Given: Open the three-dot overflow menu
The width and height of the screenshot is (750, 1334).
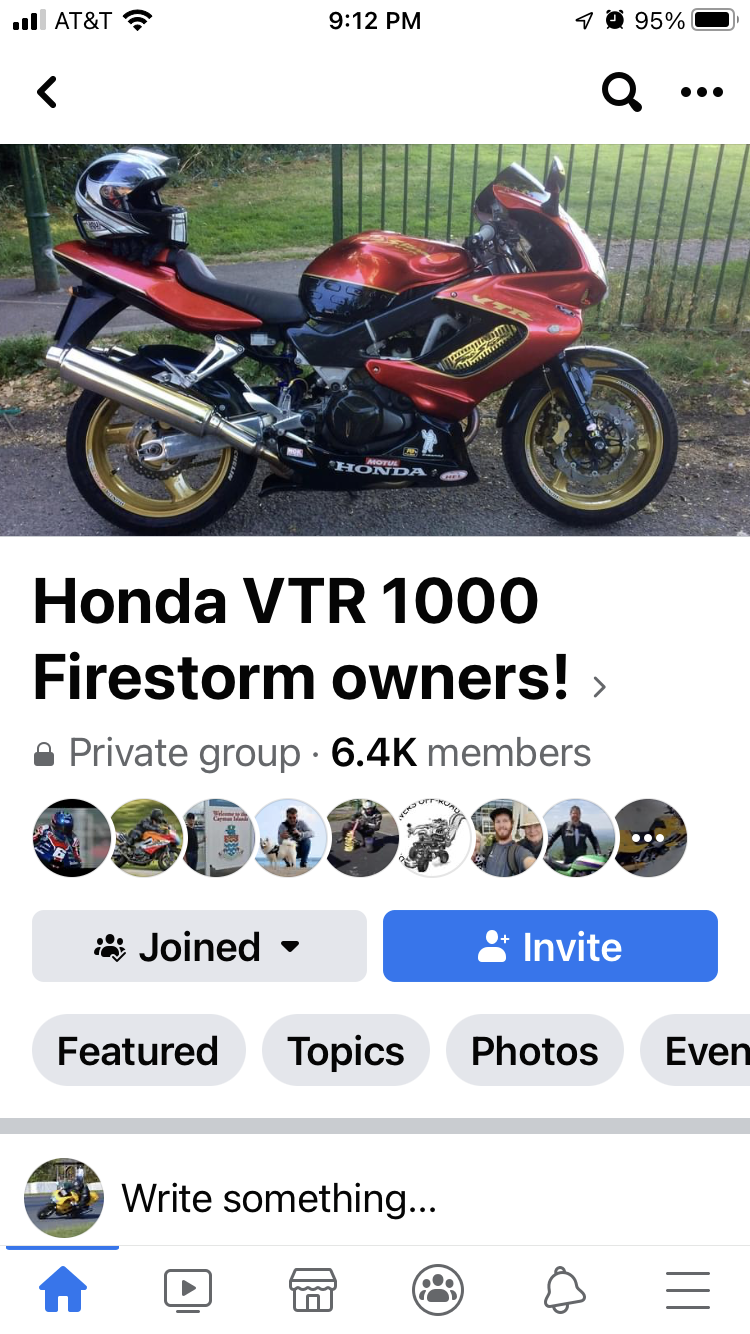Looking at the screenshot, I should tap(701, 92).
